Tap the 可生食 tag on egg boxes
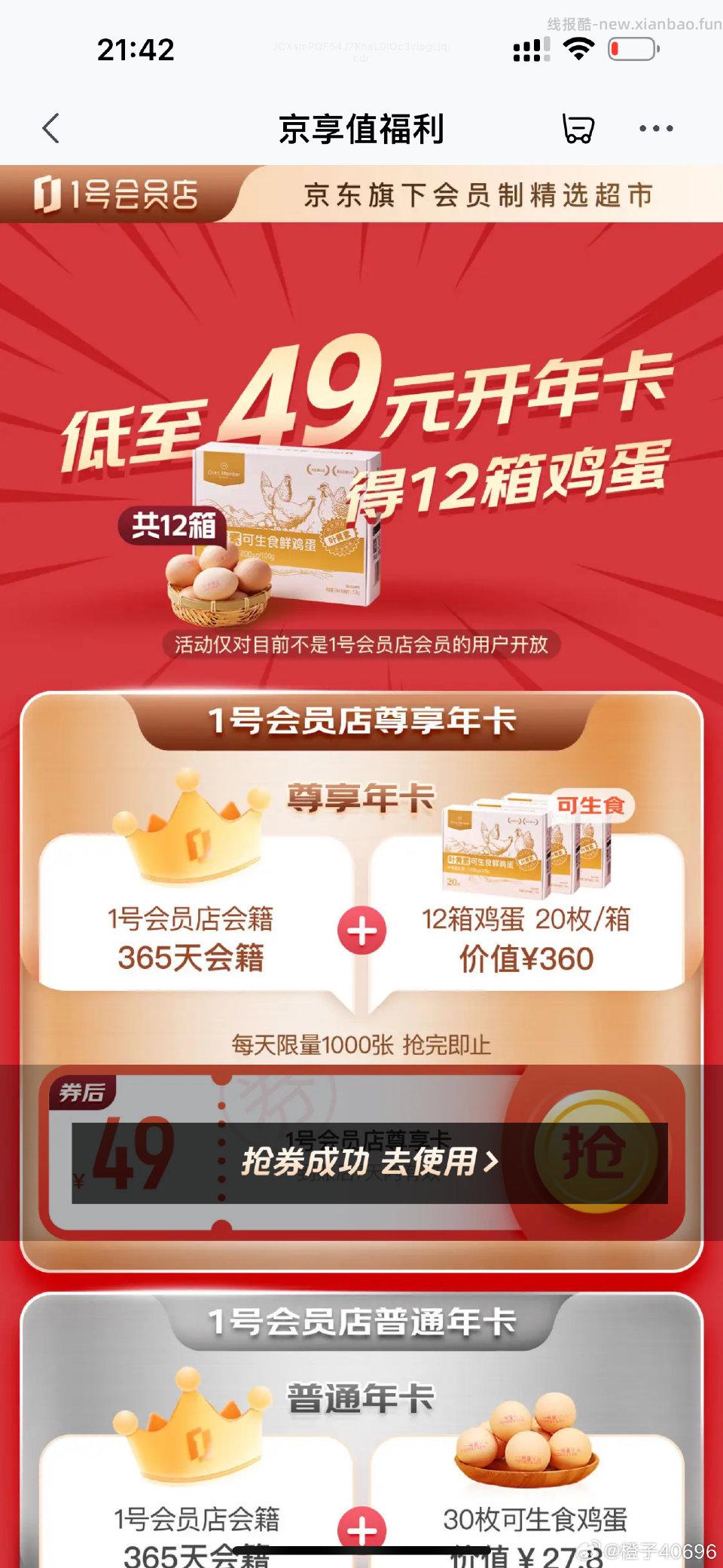723x1568 pixels. (590, 804)
